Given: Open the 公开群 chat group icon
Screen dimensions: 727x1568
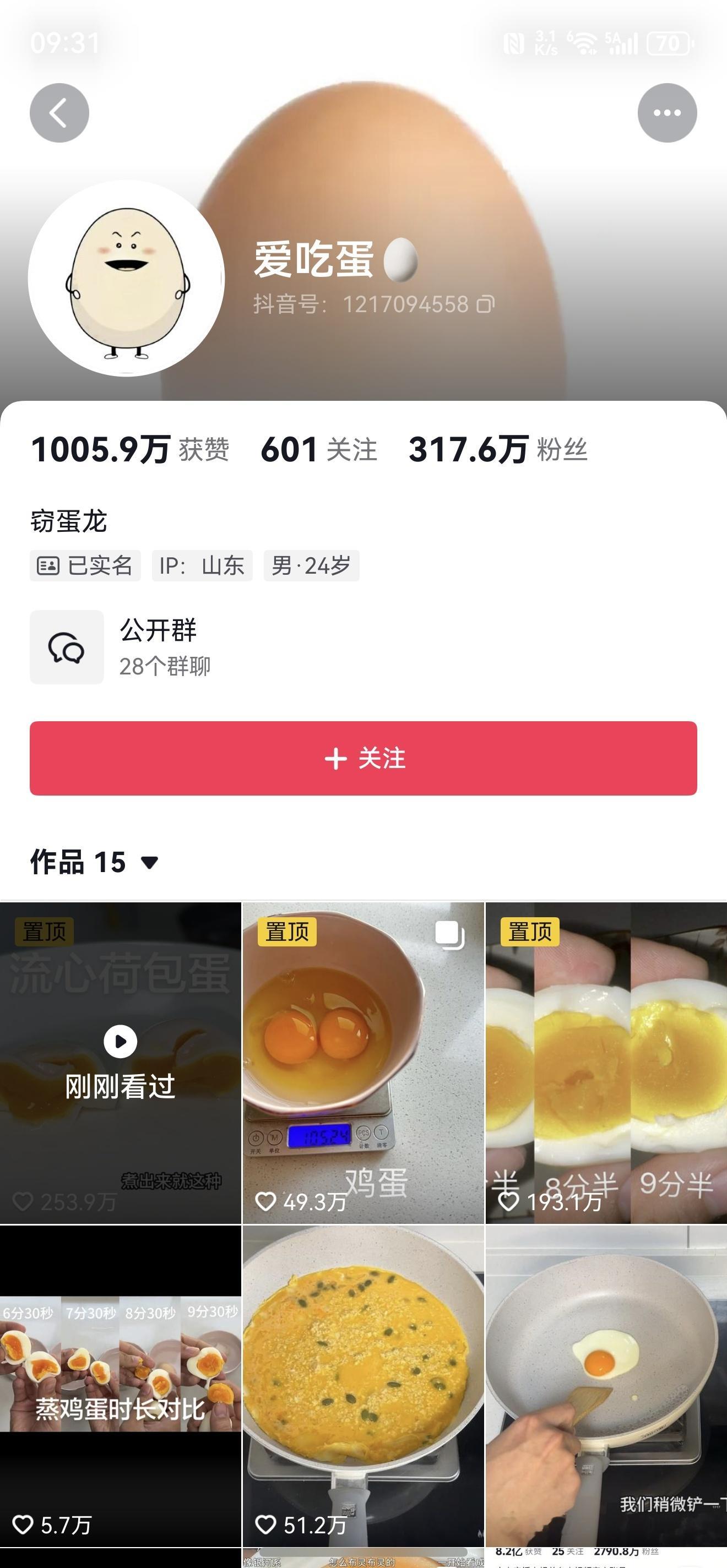Looking at the screenshot, I should coord(67,646).
